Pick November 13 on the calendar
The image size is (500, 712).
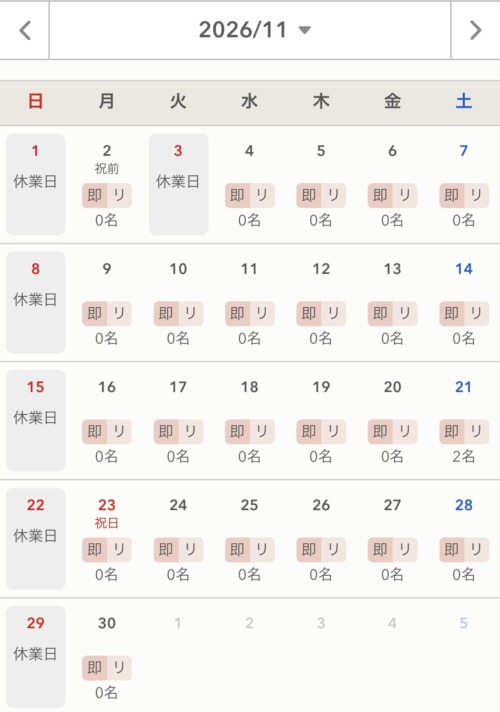point(392,302)
